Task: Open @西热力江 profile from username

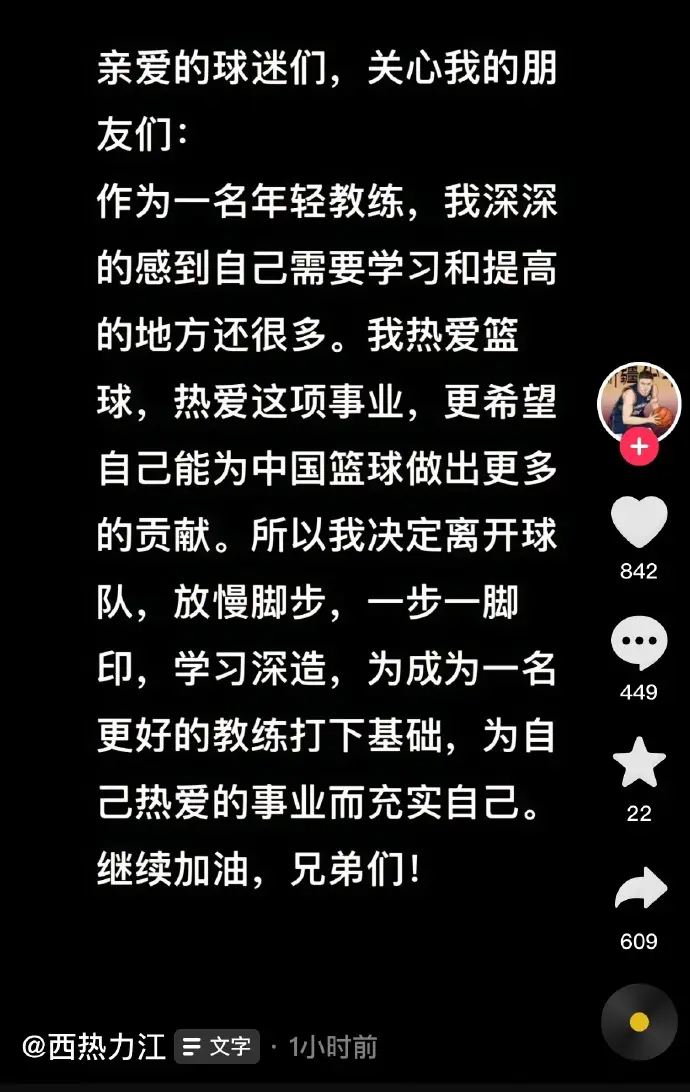Action: (x=94, y=1047)
